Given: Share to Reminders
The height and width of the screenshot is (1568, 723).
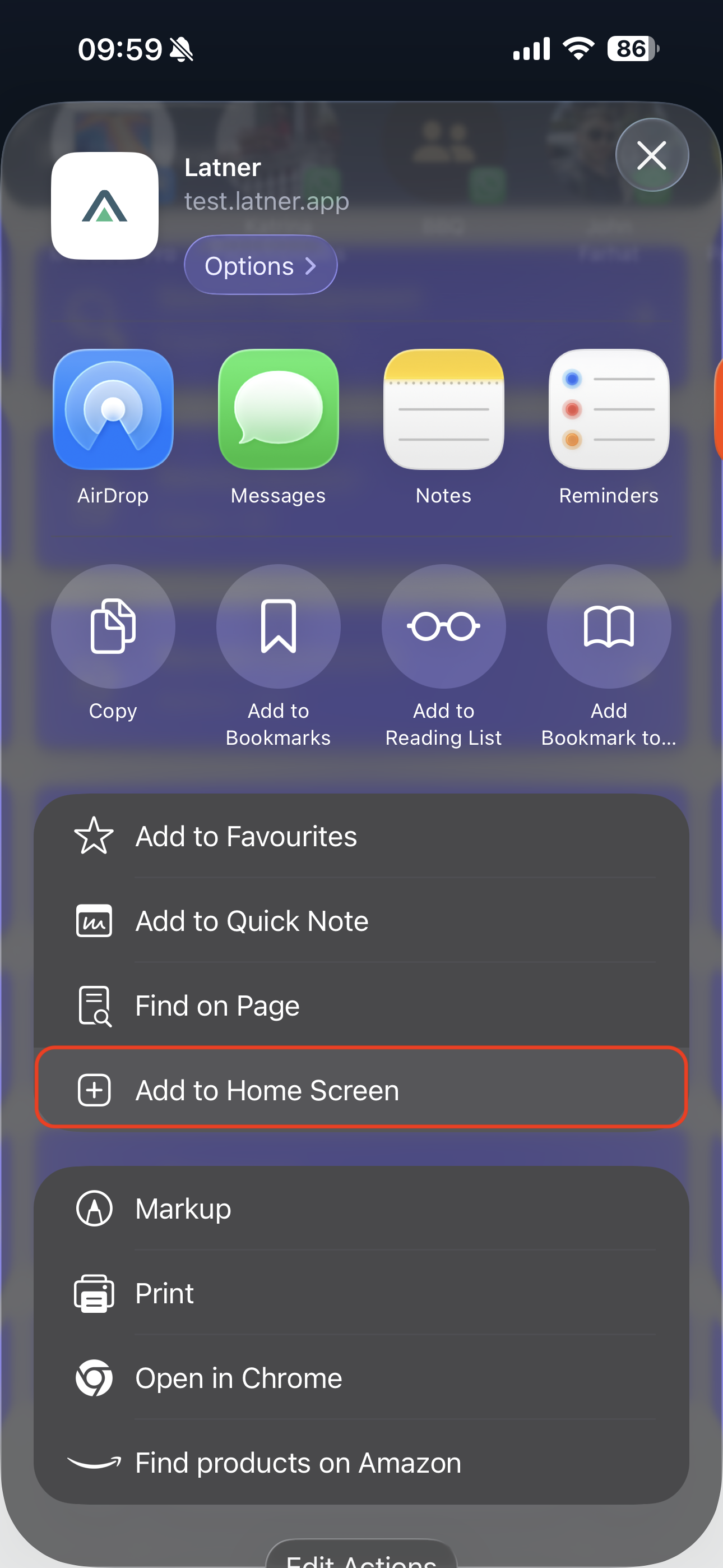Looking at the screenshot, I should point(609,409).
